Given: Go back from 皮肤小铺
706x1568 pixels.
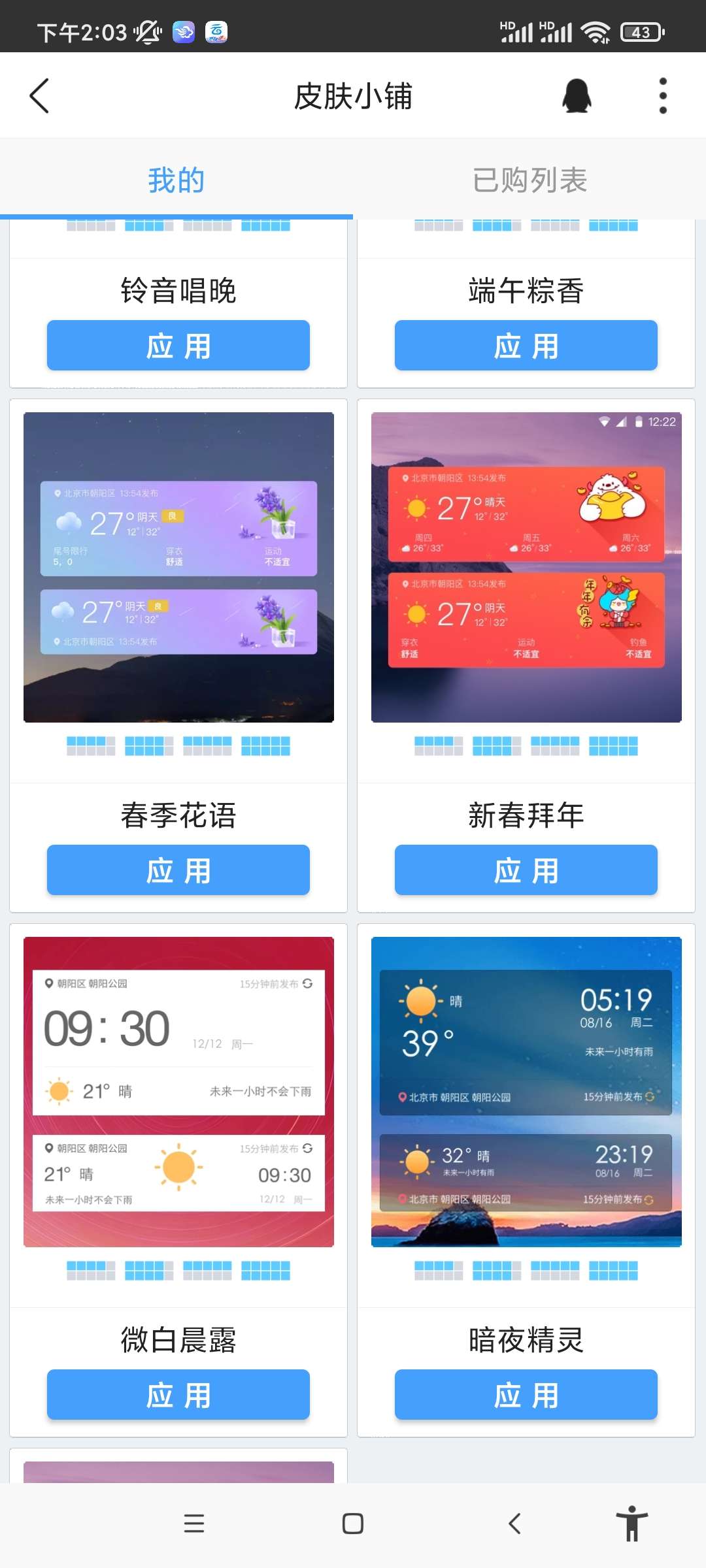Looking at the screenshot, I should pyautogui.click(x=39, y=96).
